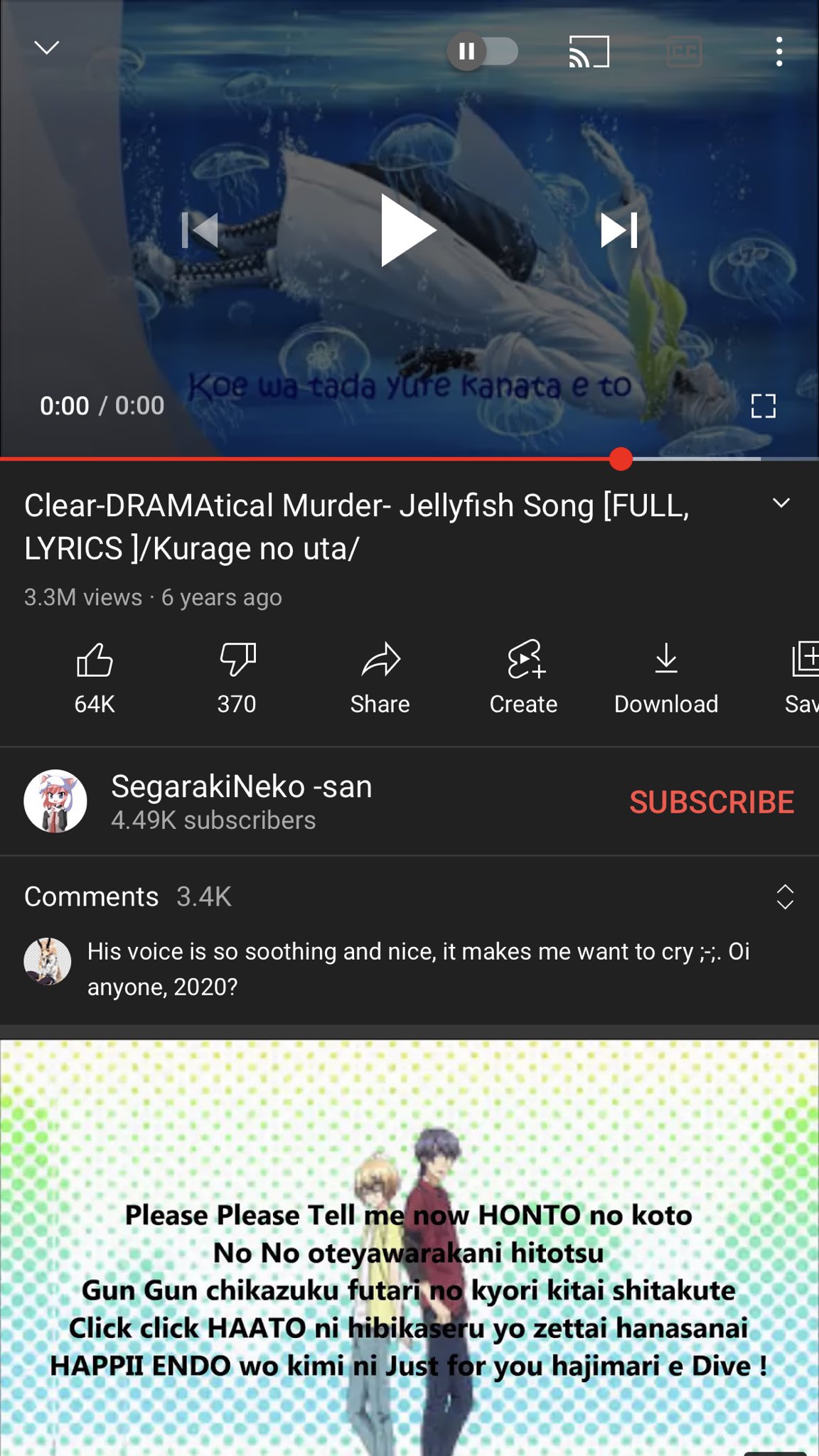The height and width of the screenshot is (1456, 819).
Task: Create a short from this video
Action: coord(524,676)
